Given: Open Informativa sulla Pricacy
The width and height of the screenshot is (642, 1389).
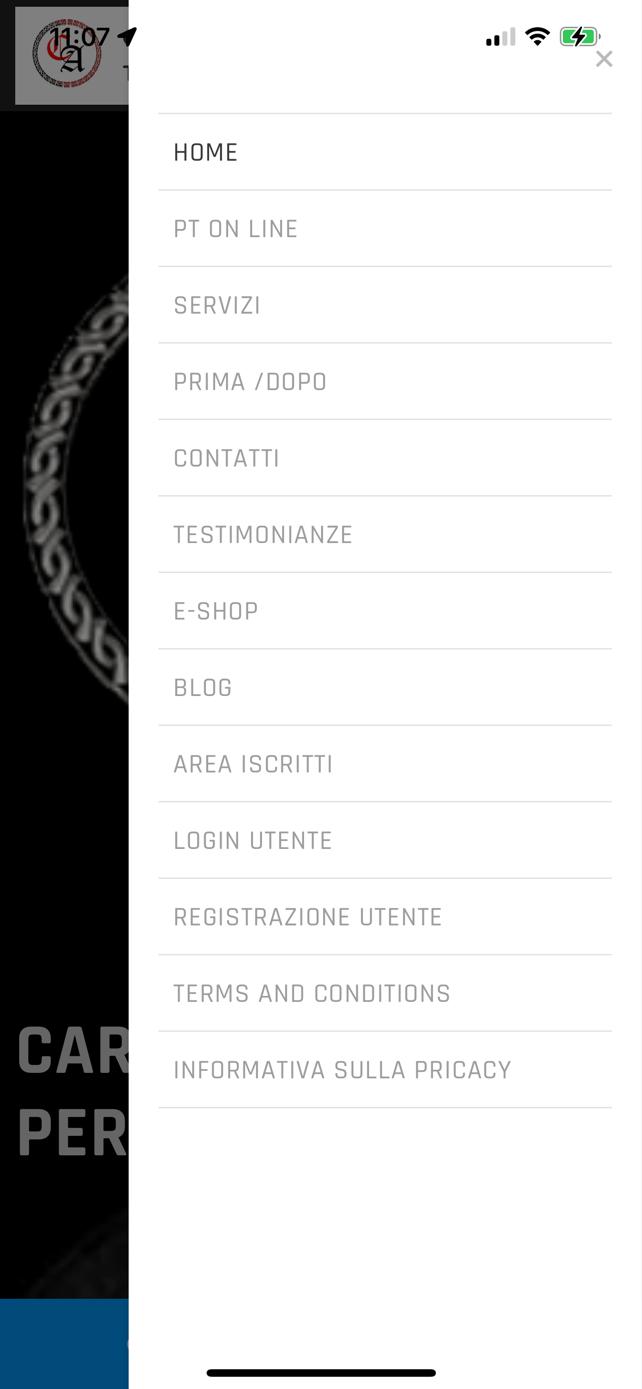Looking at the screenshot, I should click(x=385, y=1070).
